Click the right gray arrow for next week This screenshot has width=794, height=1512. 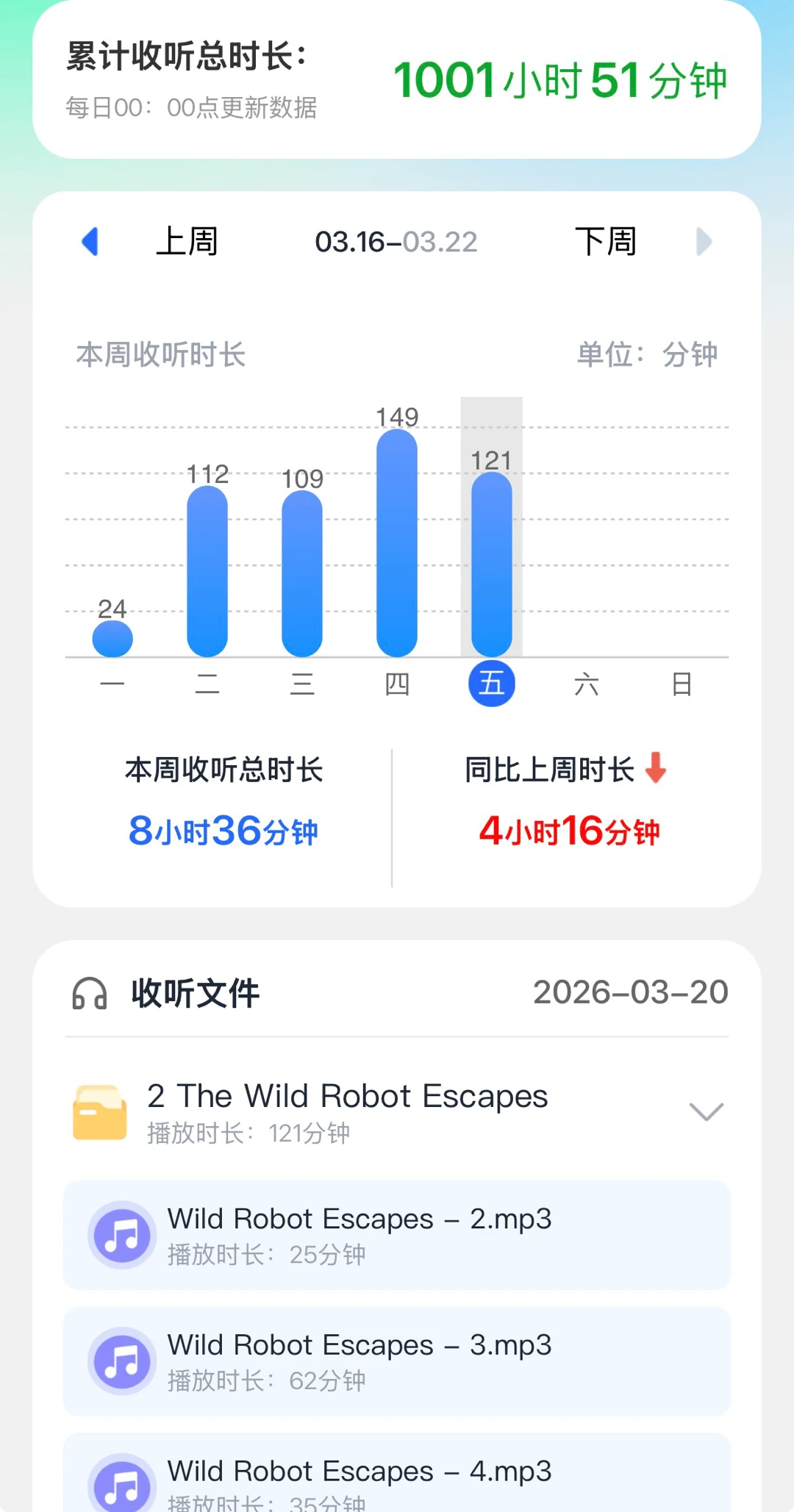[704, 241]
